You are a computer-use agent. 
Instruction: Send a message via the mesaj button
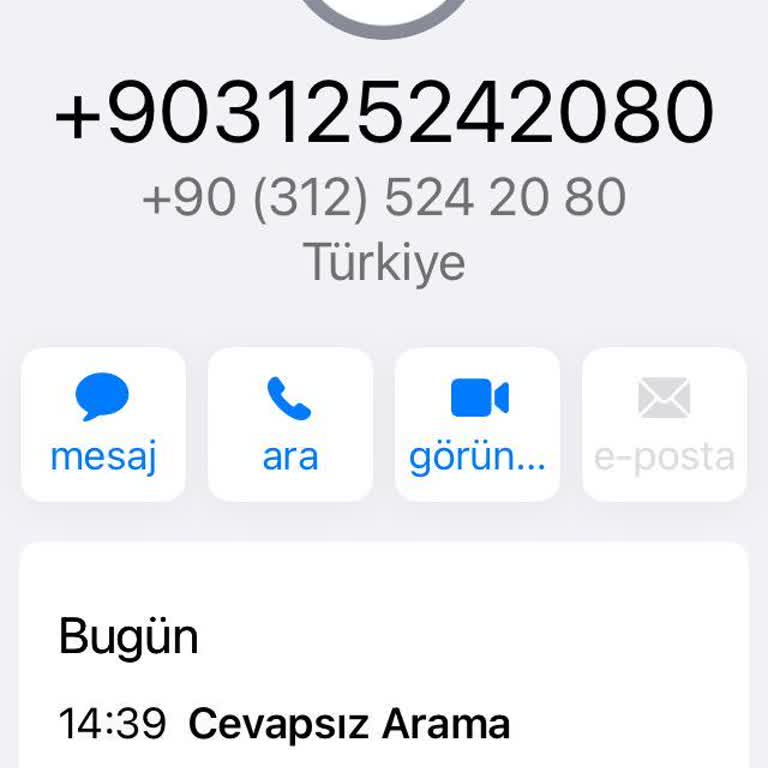tap(103, 424)
